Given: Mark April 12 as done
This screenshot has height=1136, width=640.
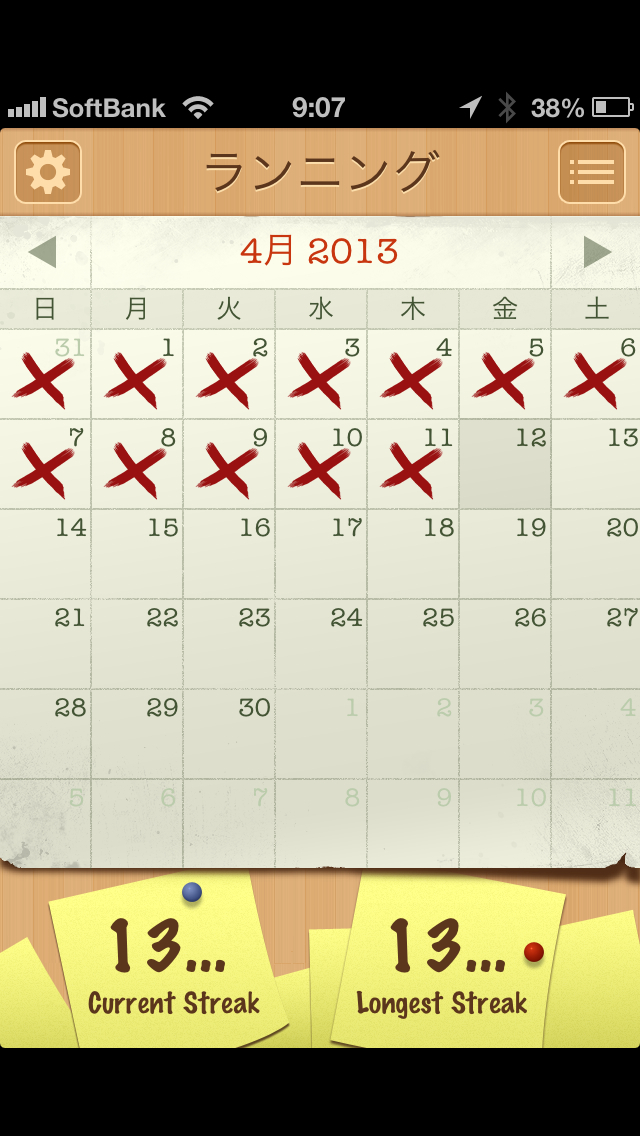Looking at the screenshot, I should click(x=505, y=465).
